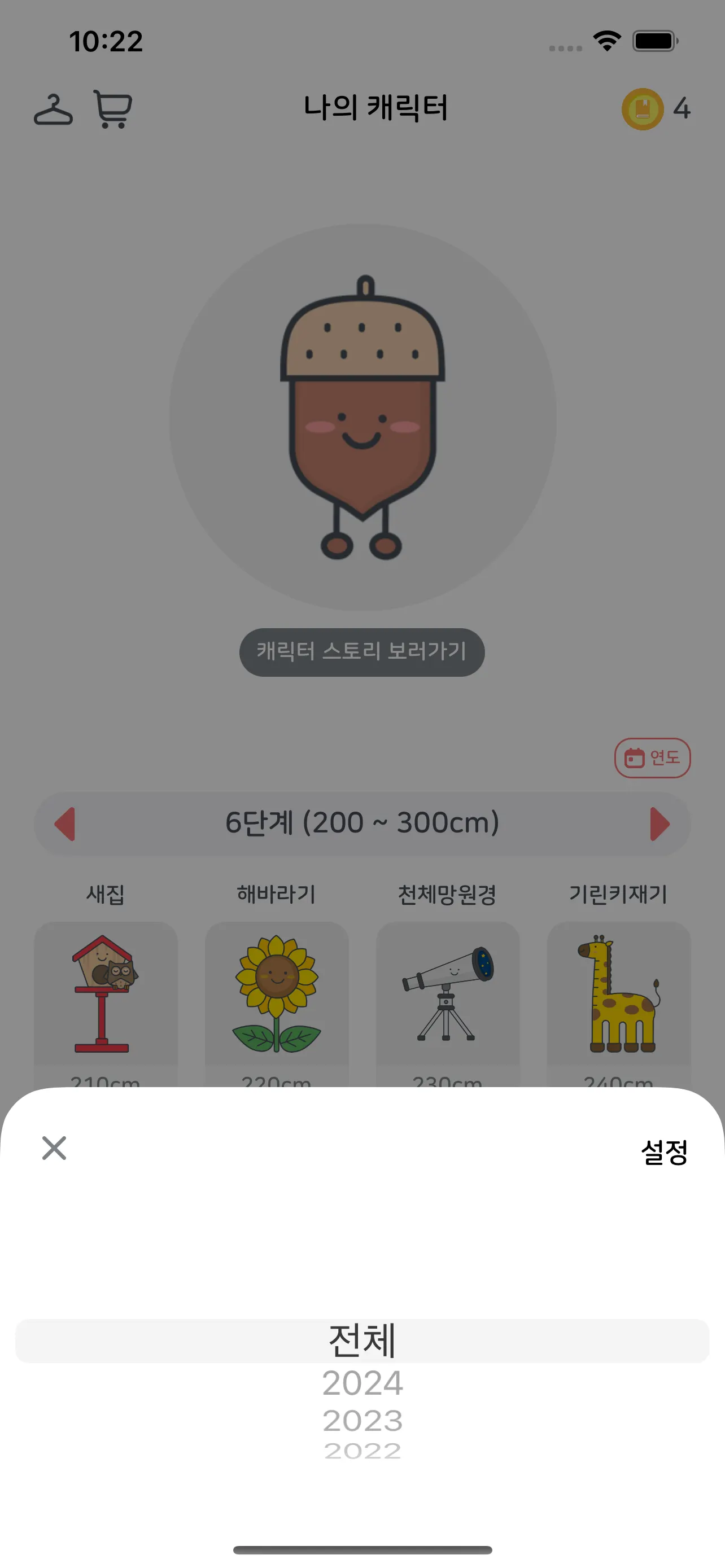The image size is (725, 1568).
Task: Choose 2023 in the year picker
Action: click(362, 1421)
